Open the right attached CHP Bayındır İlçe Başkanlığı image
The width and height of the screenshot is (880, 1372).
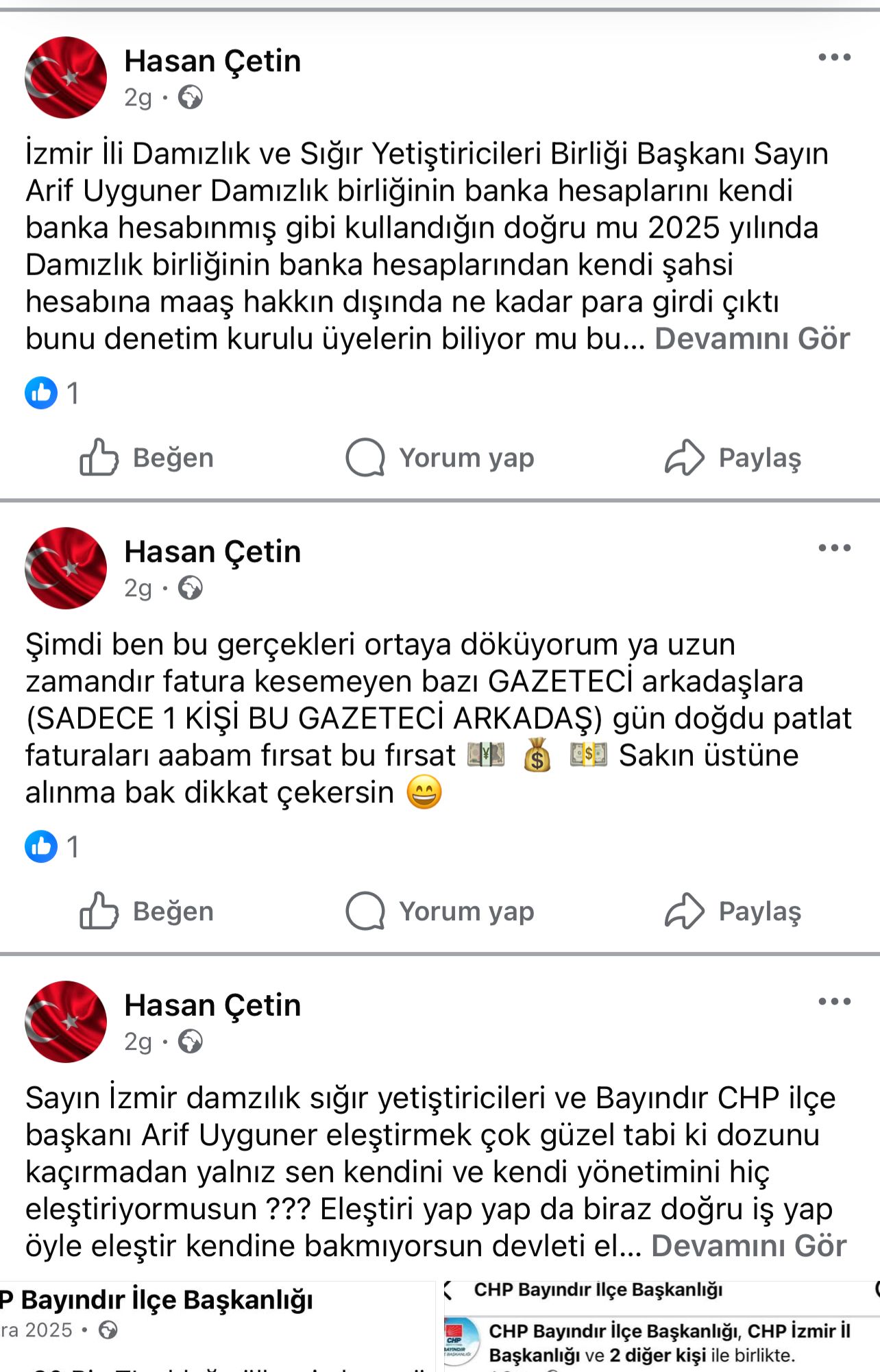(659, 1327)
